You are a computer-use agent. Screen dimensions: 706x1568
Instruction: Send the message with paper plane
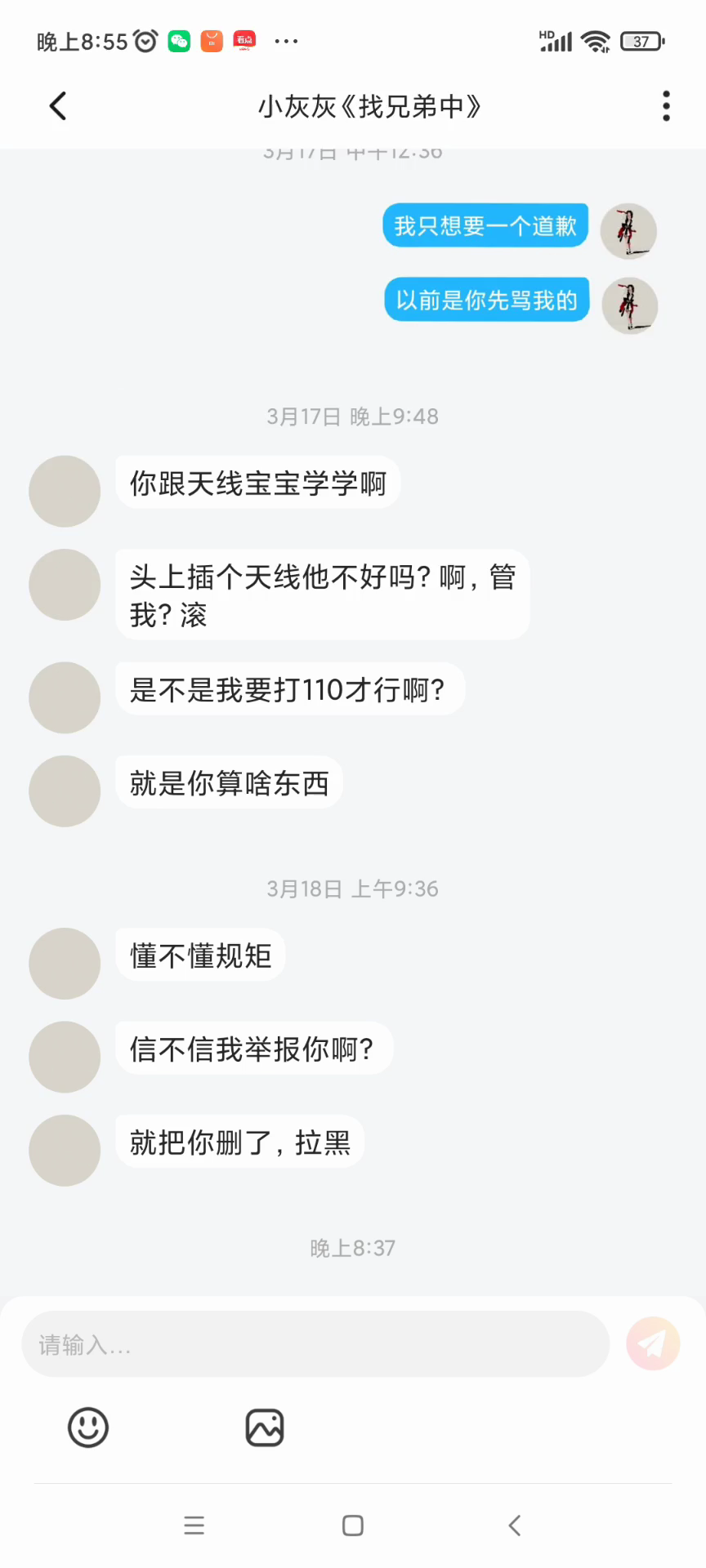(x=653, y=1344)
